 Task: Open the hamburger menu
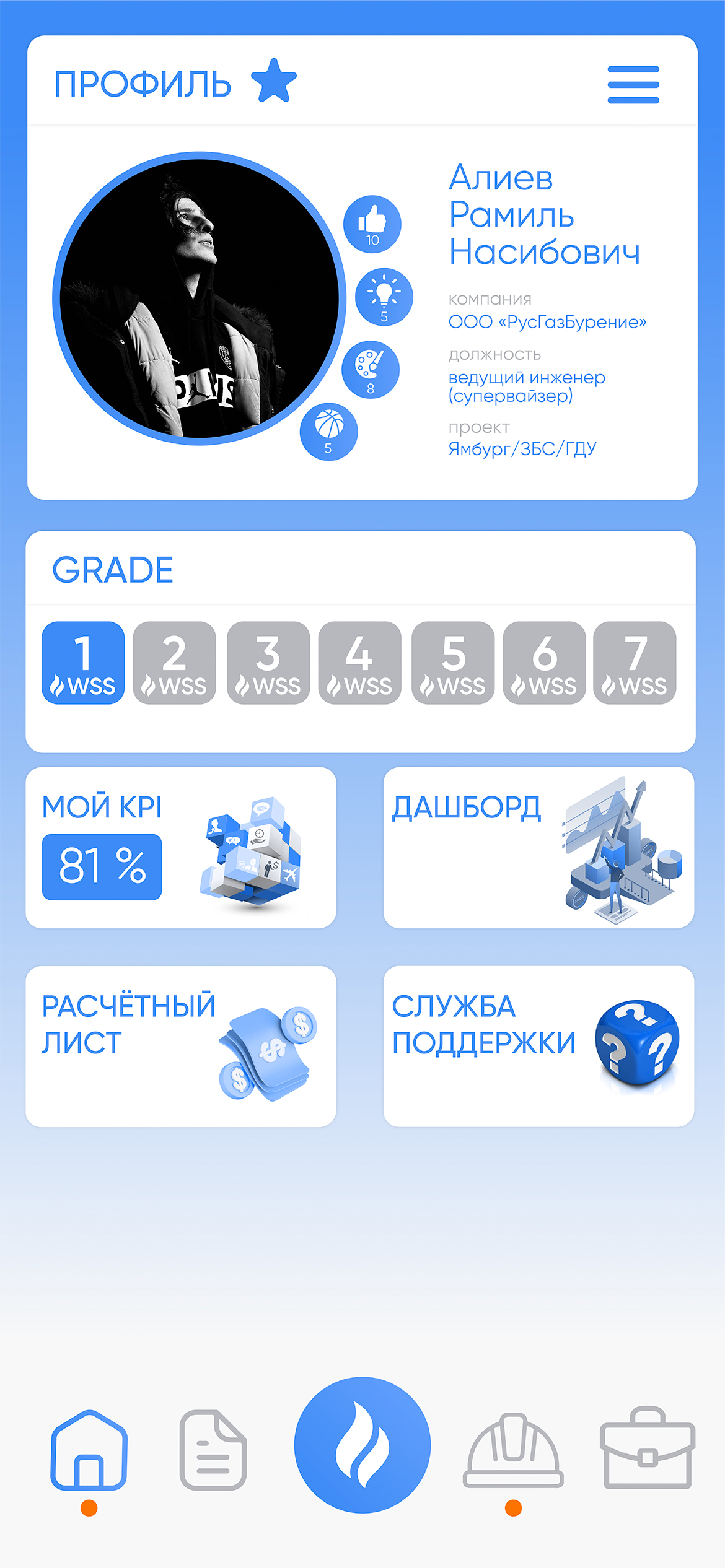(x=633, y=84)
